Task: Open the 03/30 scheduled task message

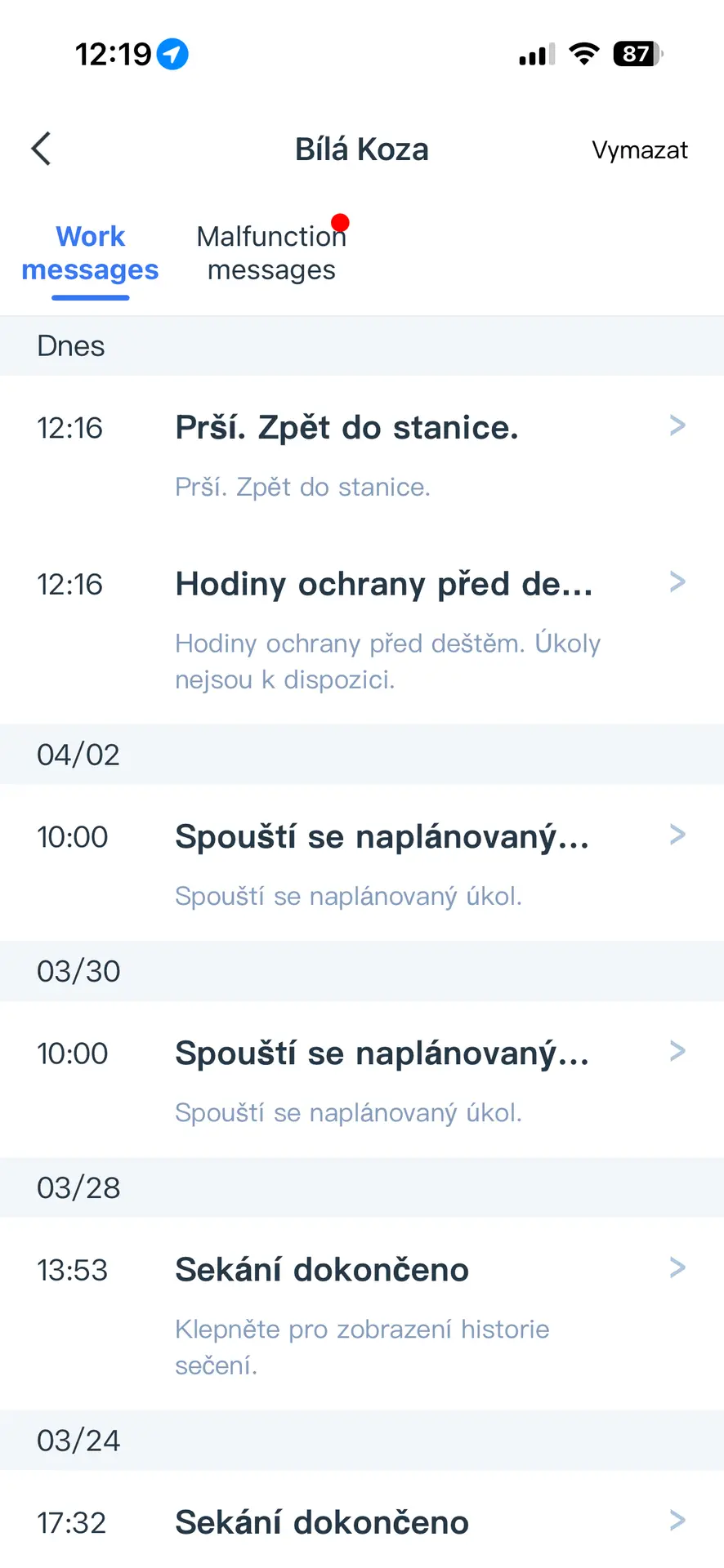Action: coord(361,1080)
